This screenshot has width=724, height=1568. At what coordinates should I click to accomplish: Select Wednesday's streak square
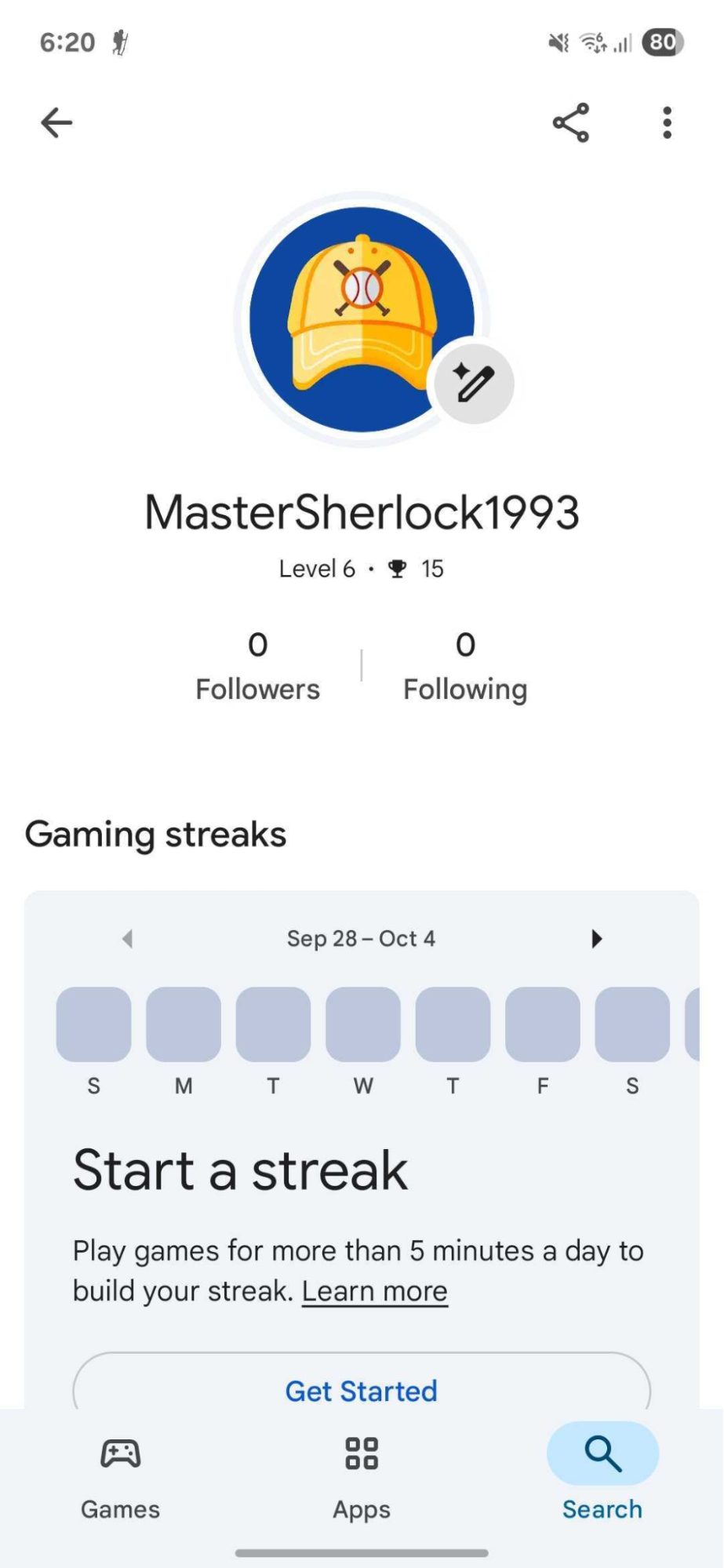[362, 1023]
